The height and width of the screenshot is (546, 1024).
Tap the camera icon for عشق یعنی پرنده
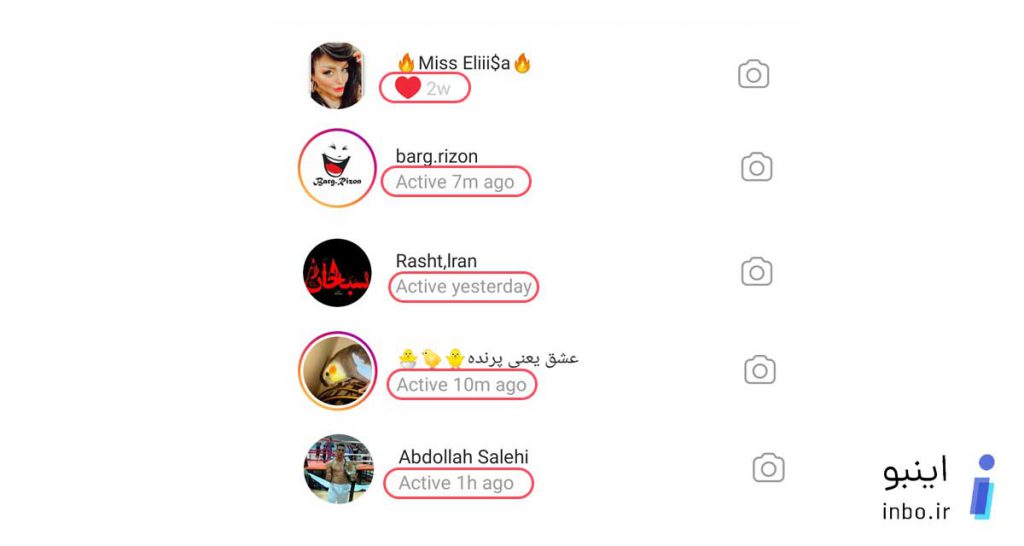(759, 371)
